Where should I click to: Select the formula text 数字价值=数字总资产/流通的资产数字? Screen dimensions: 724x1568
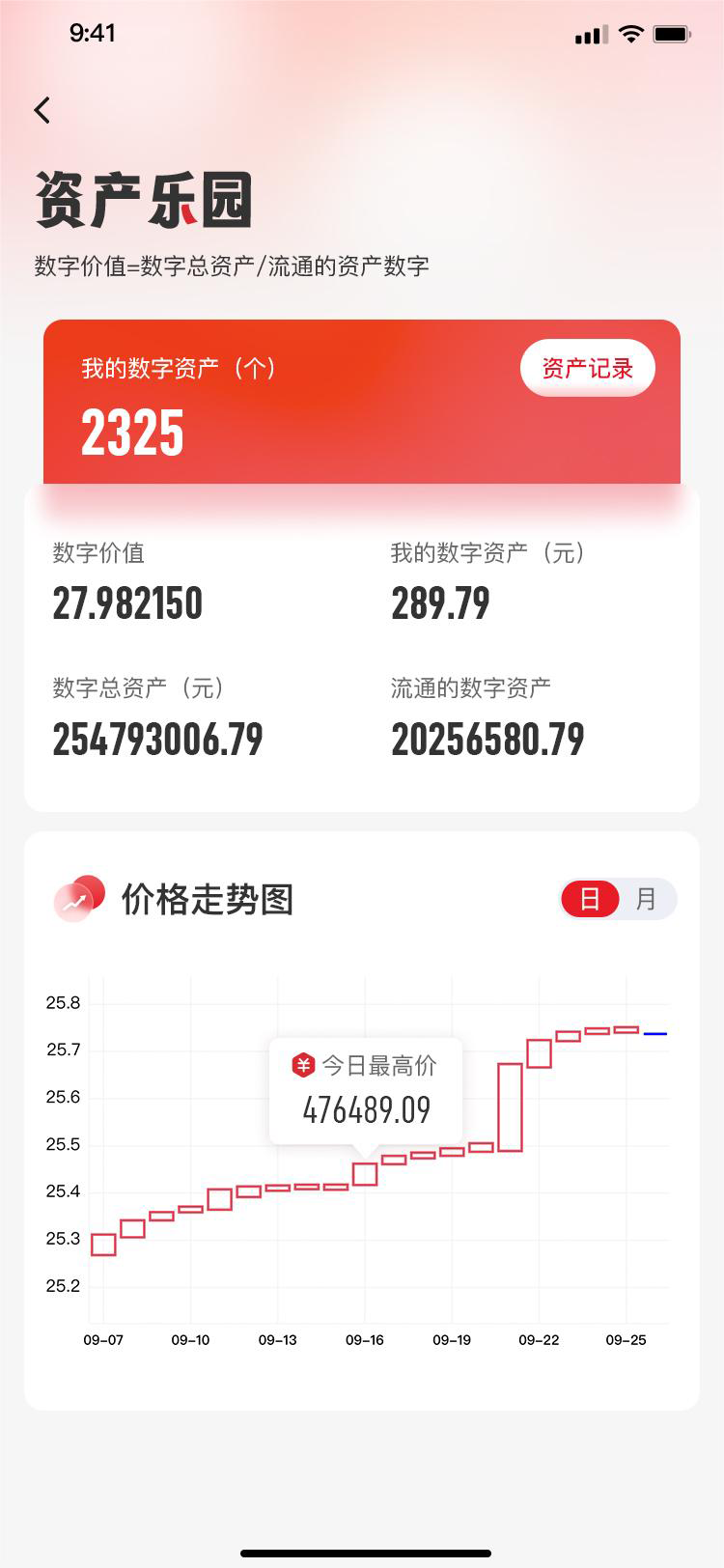(x=233, y=265)
